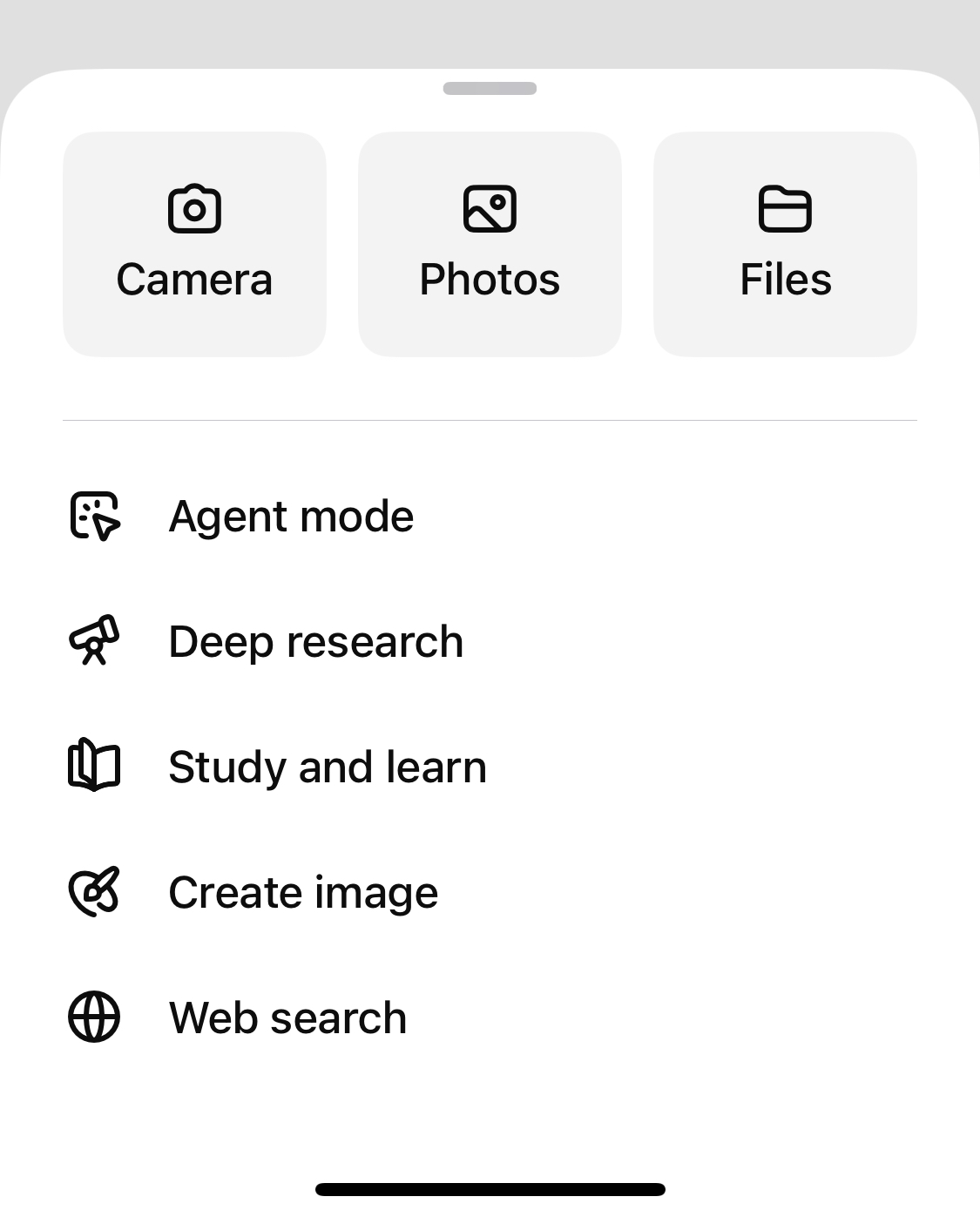
Task: Turn on Web search
Action: [x=287, y=1018]
